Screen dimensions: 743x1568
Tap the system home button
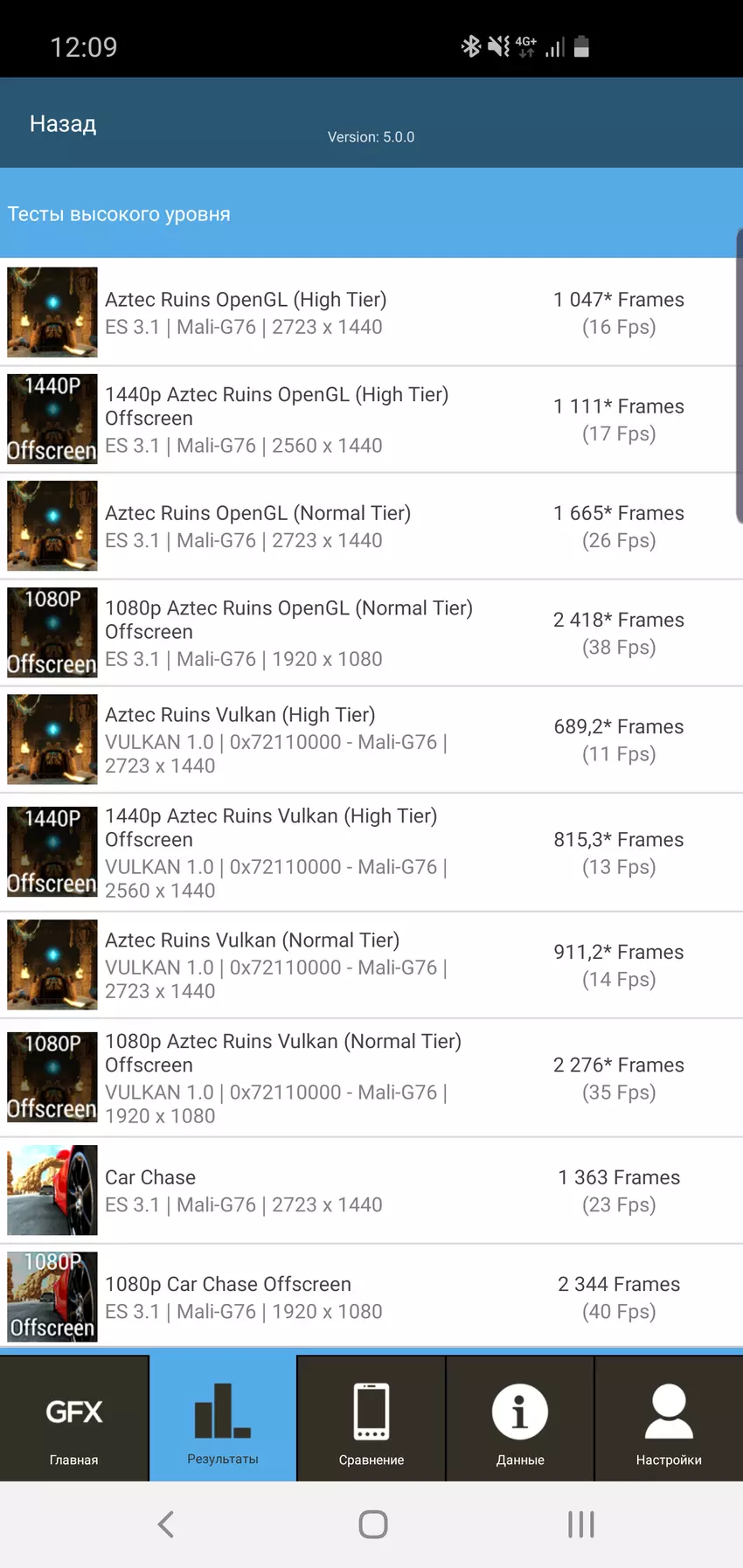(373, 1524)
